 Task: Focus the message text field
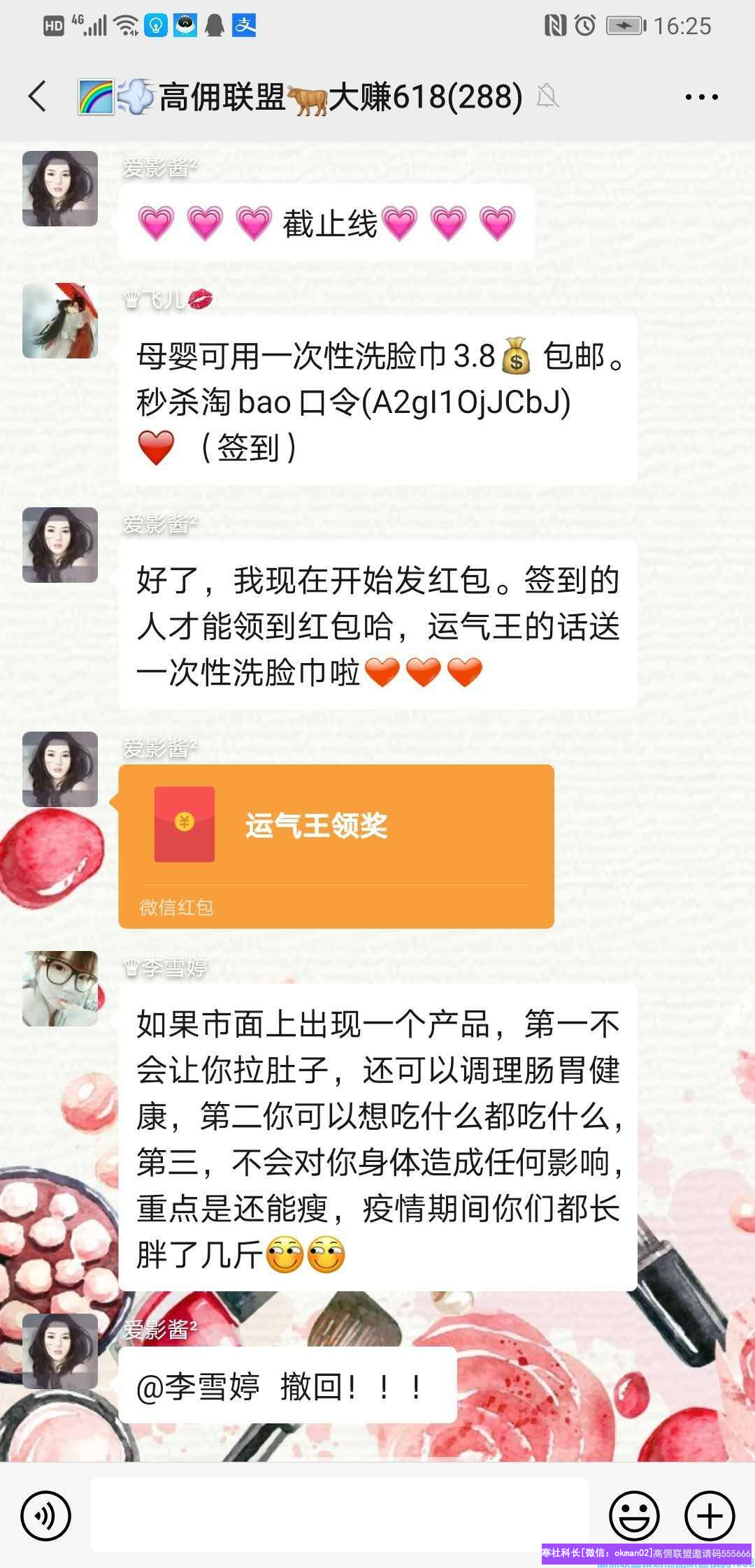click(340, 1516)
